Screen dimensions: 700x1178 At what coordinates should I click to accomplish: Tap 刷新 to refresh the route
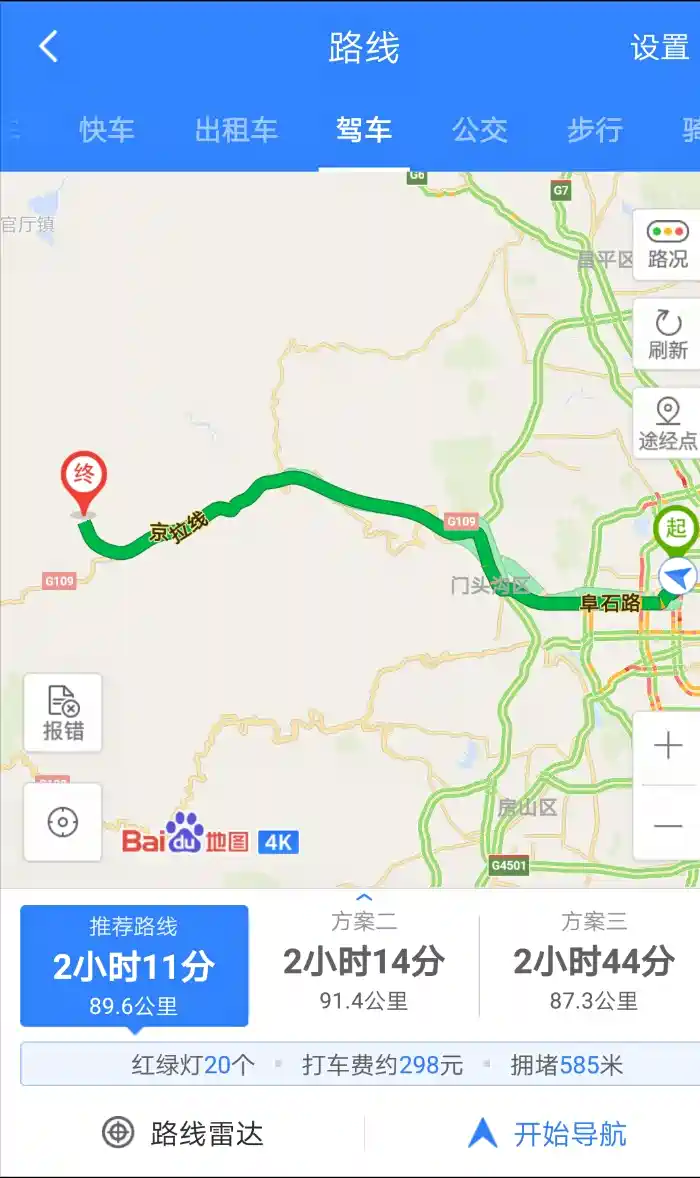[667, 335]
